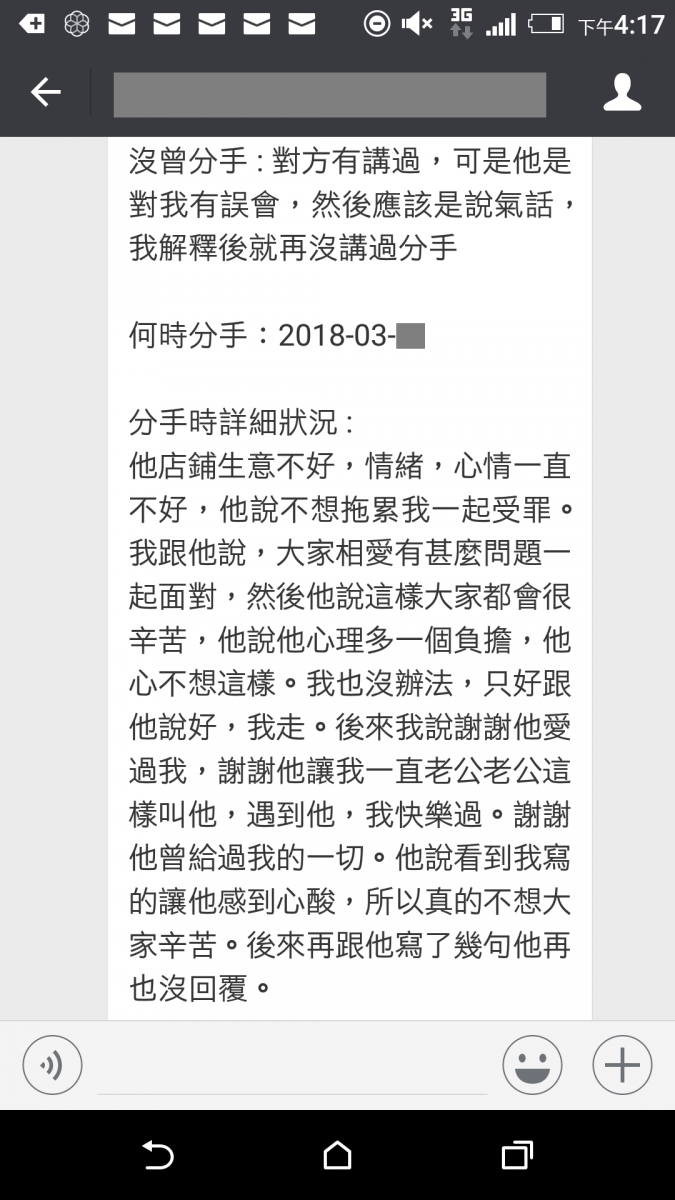Tap the system home button

[338, 1156]
